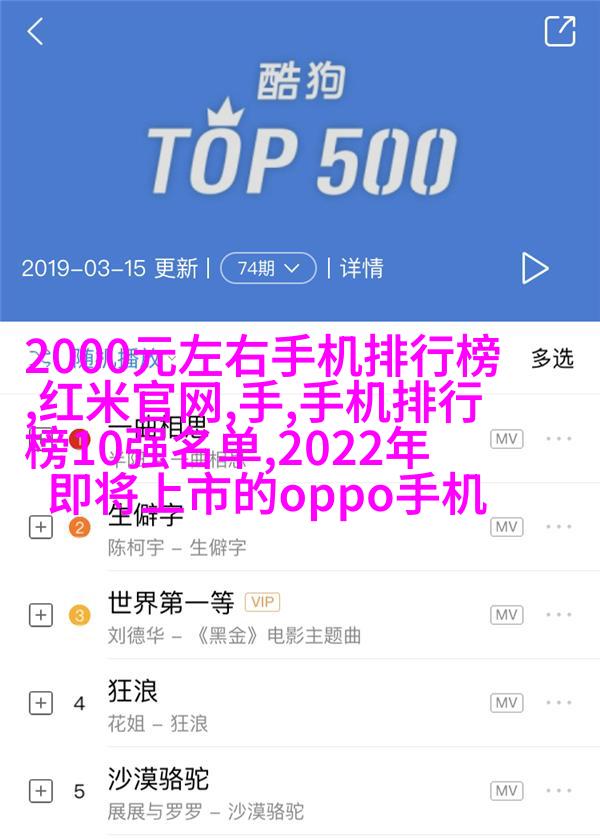Open the MV for 狂浪
600x839 pixels.
click(507, 703)
